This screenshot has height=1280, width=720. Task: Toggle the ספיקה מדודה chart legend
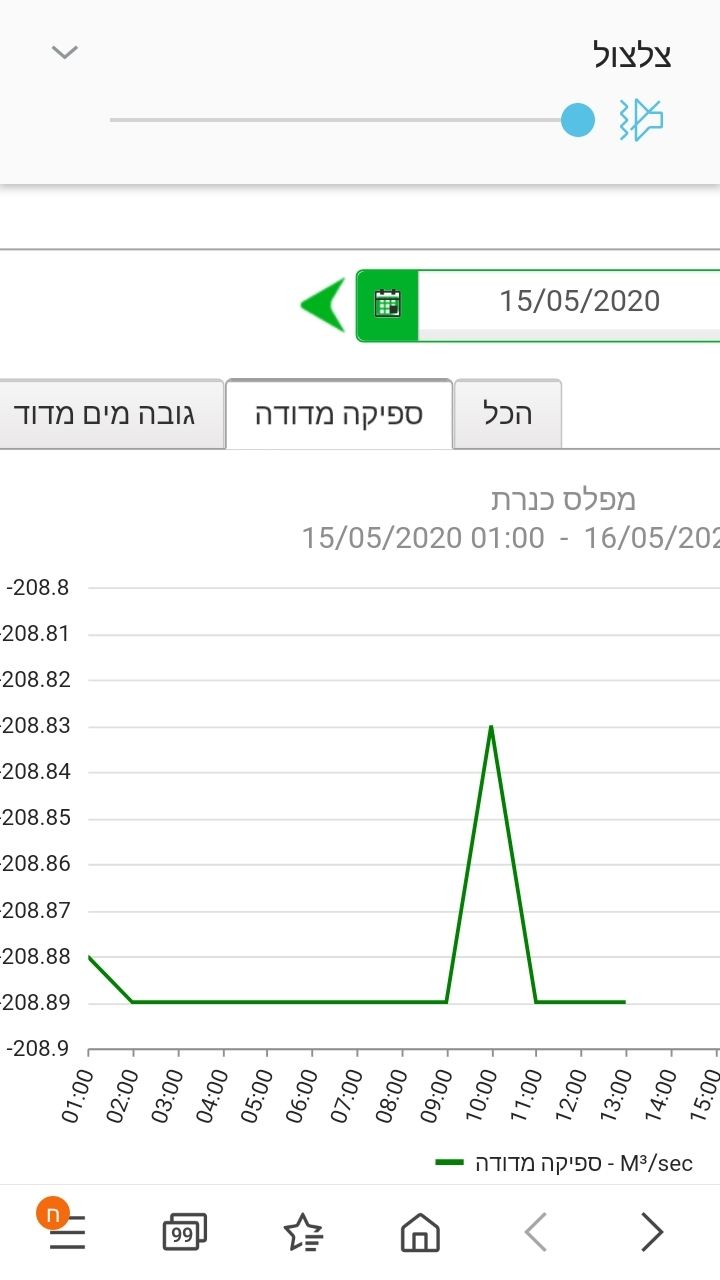pos(564,1163)
